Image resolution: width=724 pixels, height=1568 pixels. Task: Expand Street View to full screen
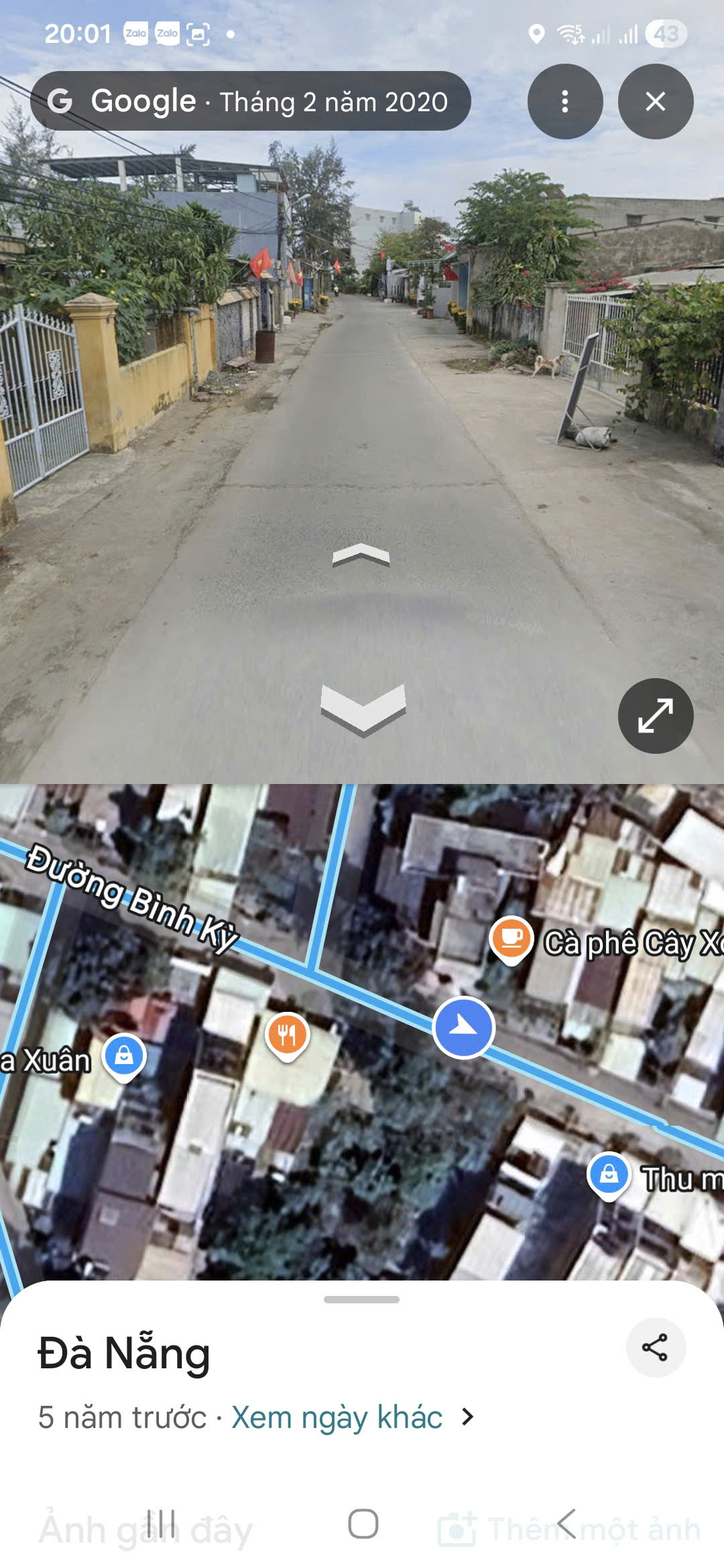tap(655, 716)
